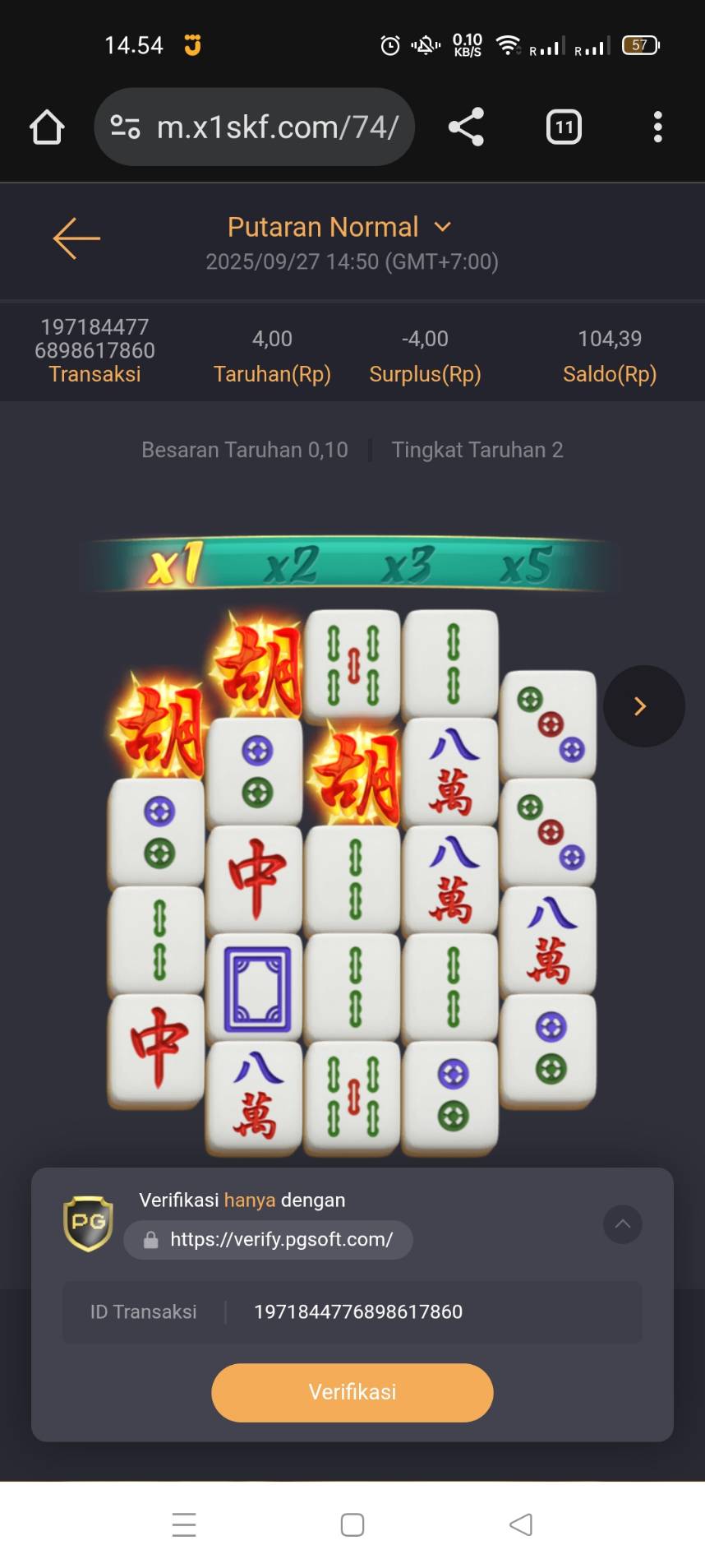Collapse the verification panel
Image resolution: width=705 pixels, height=1568 pixels.
click(623, 1224)
